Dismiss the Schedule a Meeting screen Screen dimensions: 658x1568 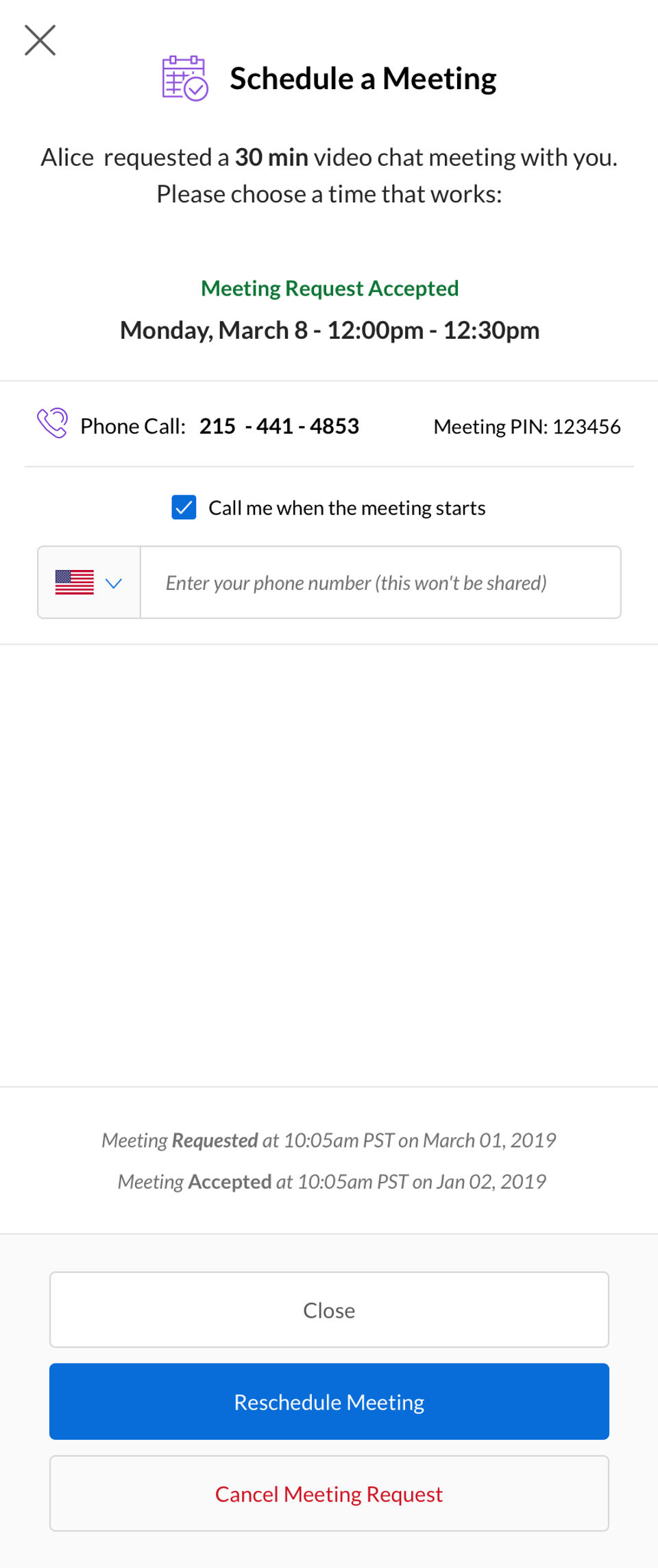click(x=40, y=40)
